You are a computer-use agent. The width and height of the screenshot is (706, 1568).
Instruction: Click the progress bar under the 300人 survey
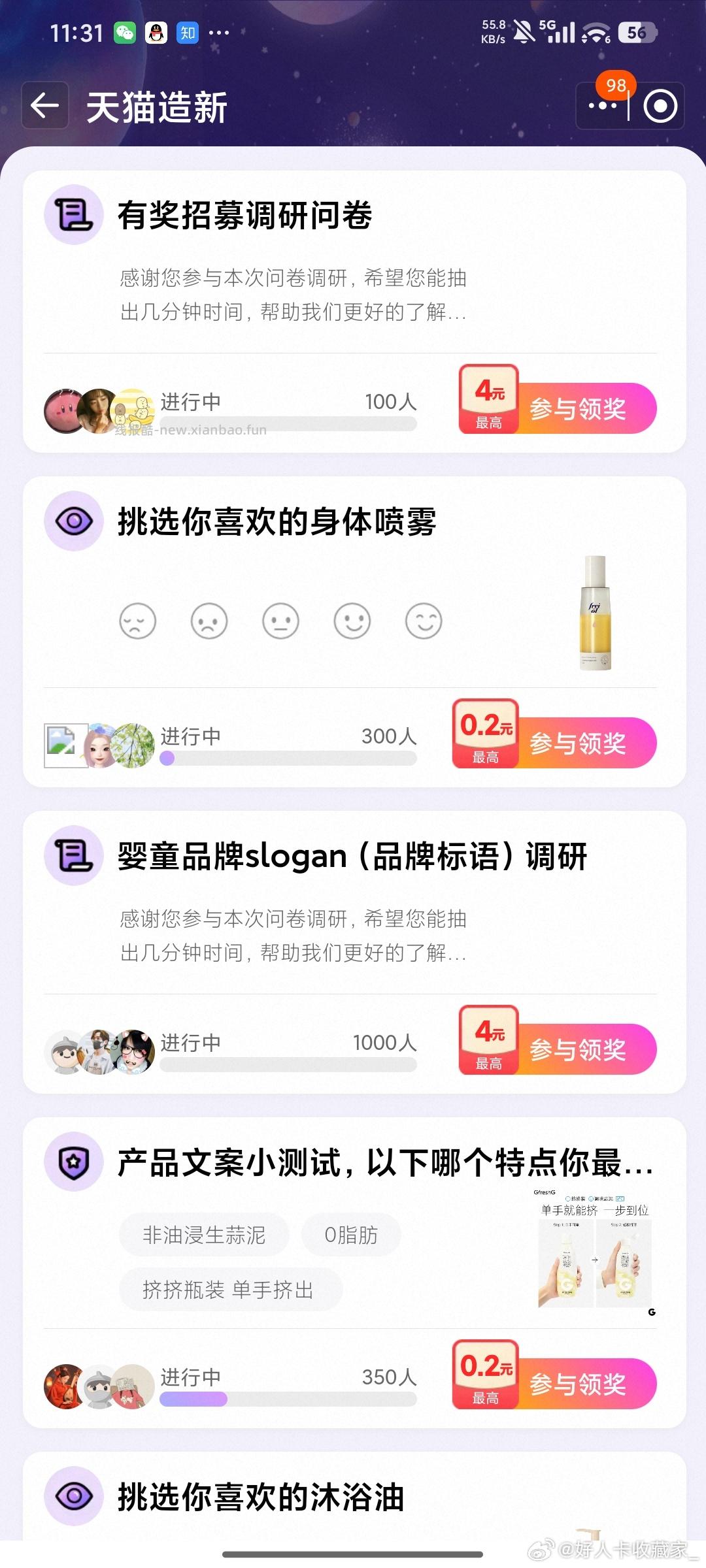pos(288,756)
